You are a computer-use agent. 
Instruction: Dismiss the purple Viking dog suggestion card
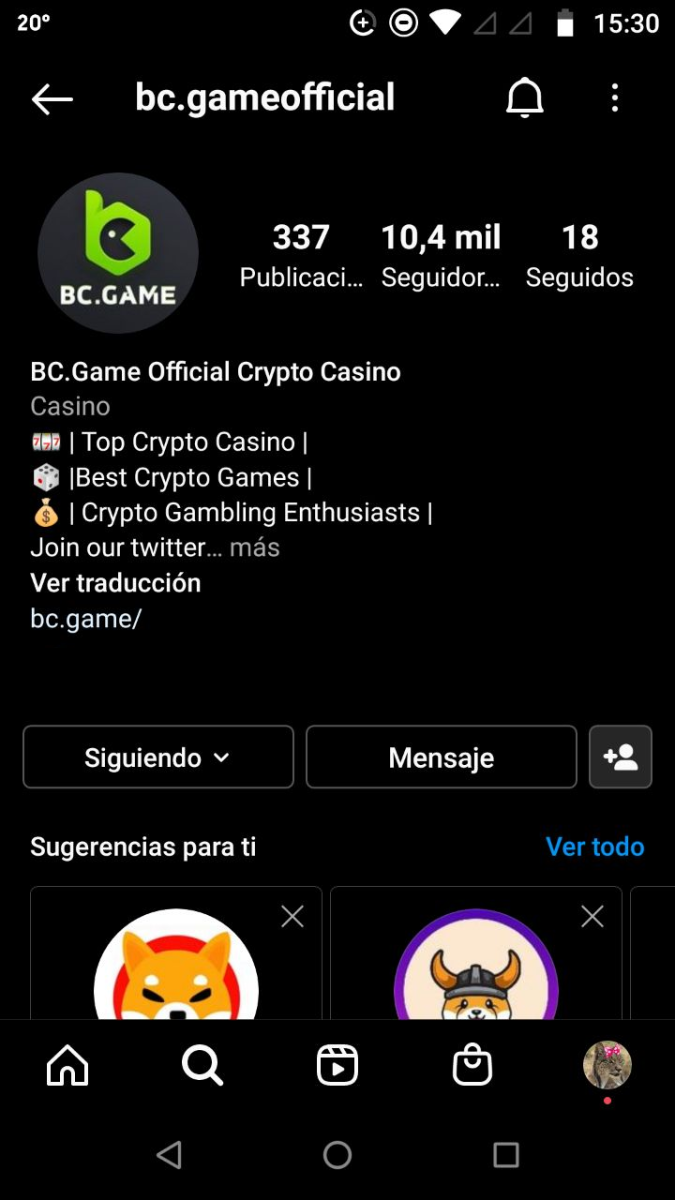click(x=592, y=916)
